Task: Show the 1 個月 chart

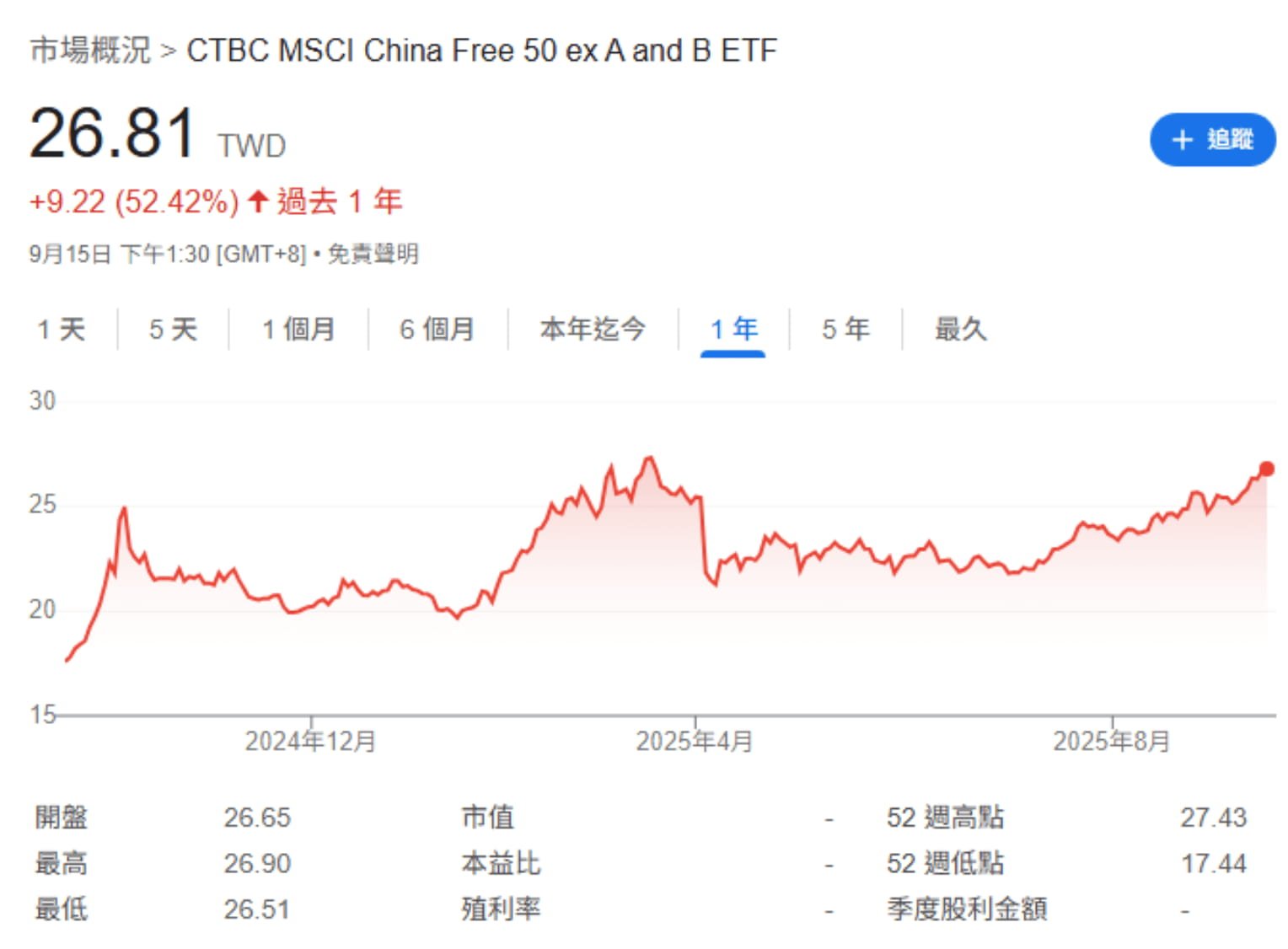Action: pos(298,329)
